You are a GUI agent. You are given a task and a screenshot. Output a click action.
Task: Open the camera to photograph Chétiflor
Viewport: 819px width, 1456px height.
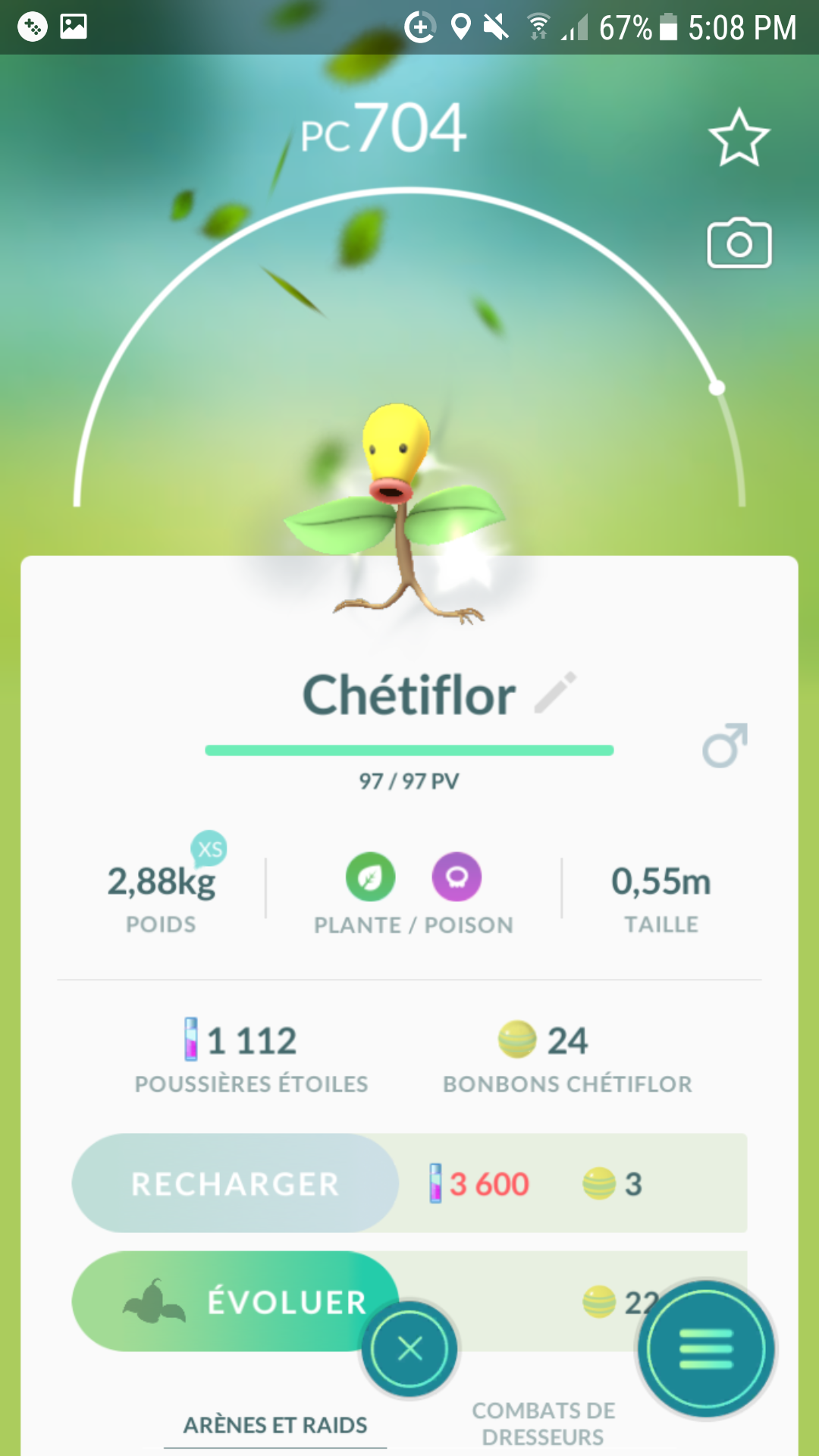pos(739,244)
